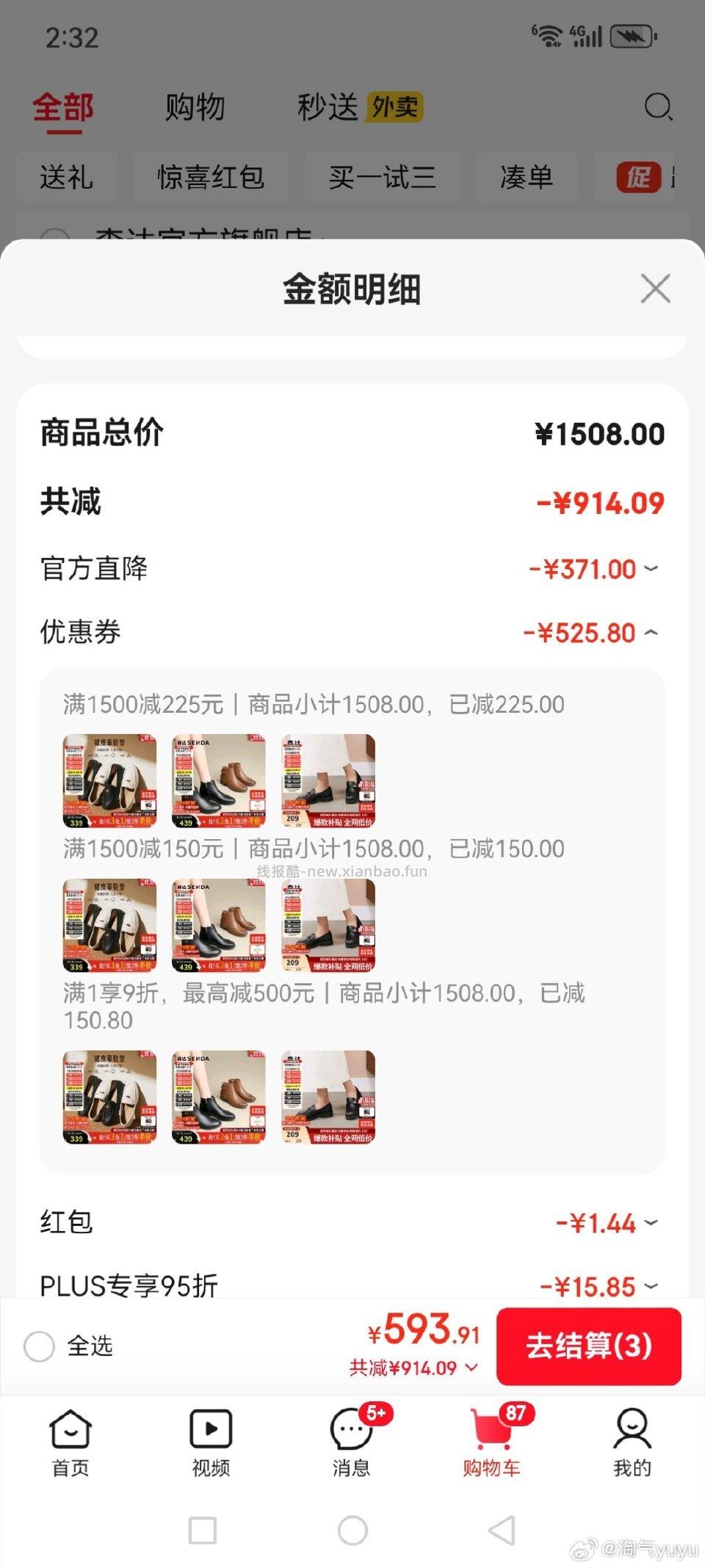The width and height of the screenshot is (705, 1568).
Task: Close the 金额明细 amount detail panel
Action: click(x=655, y=288)
